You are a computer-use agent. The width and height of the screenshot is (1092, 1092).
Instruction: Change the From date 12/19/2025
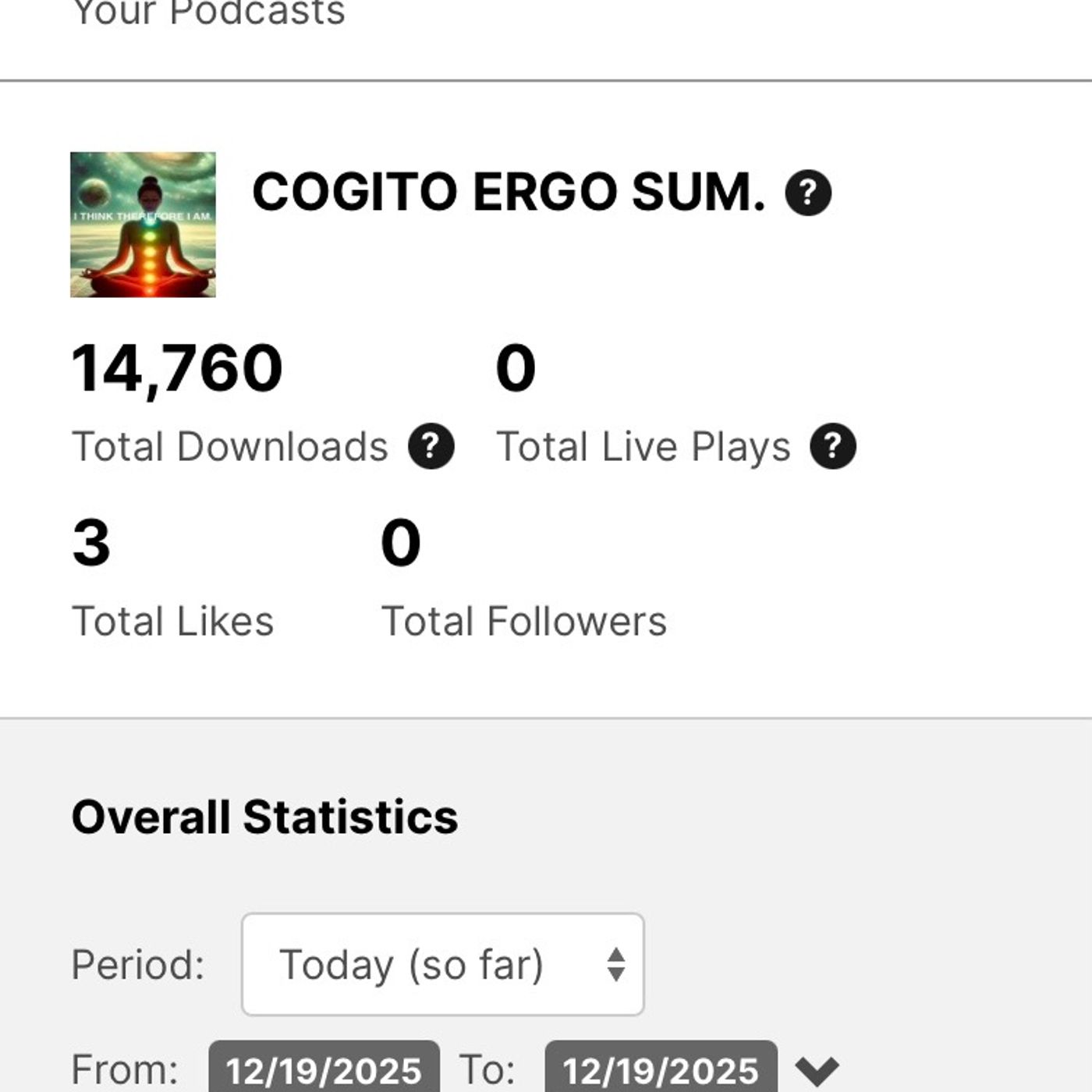click(324, 1069)
